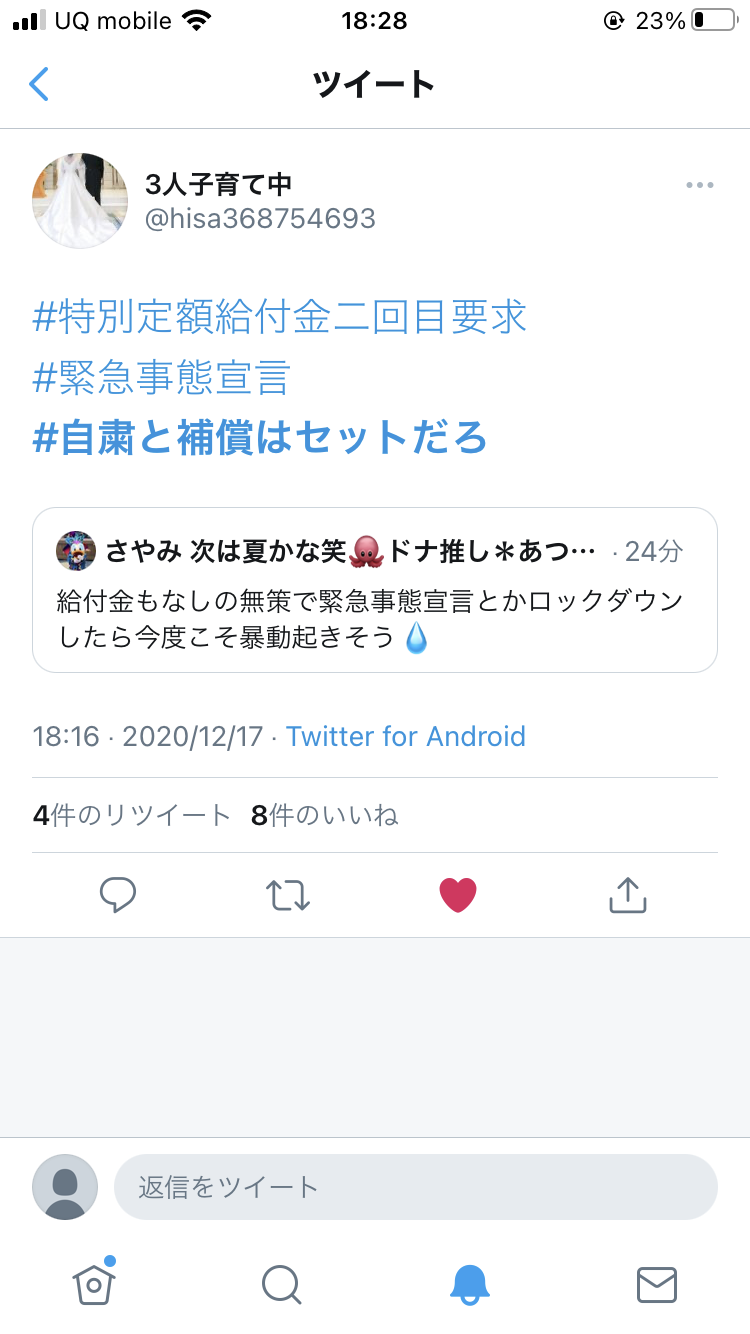Unlike the tweet via the red heart
Screen dimensions: 750x1334
tap(458, 895)
